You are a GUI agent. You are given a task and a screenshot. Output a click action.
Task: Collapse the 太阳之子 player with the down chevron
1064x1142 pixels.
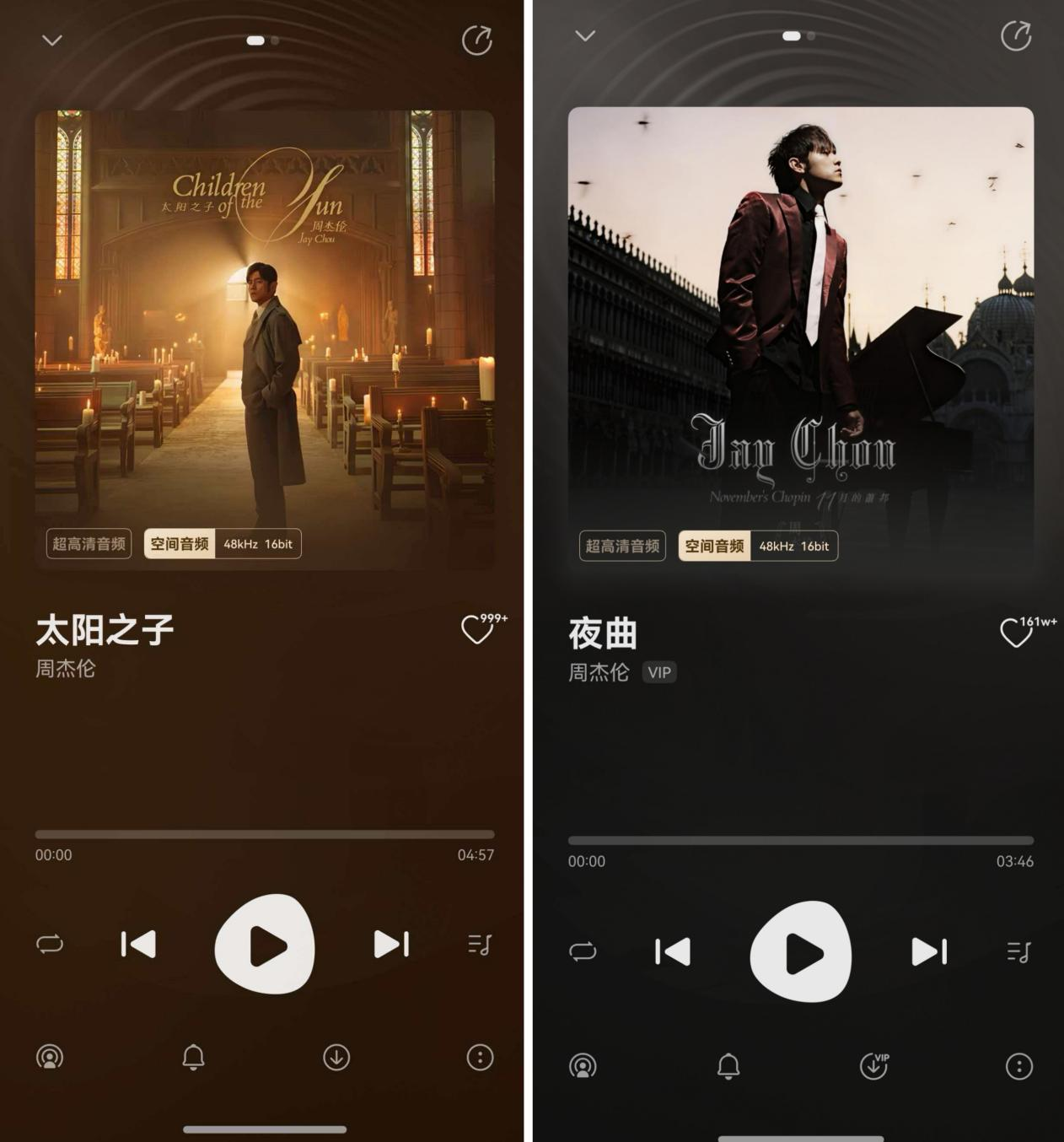coord(52,38)
